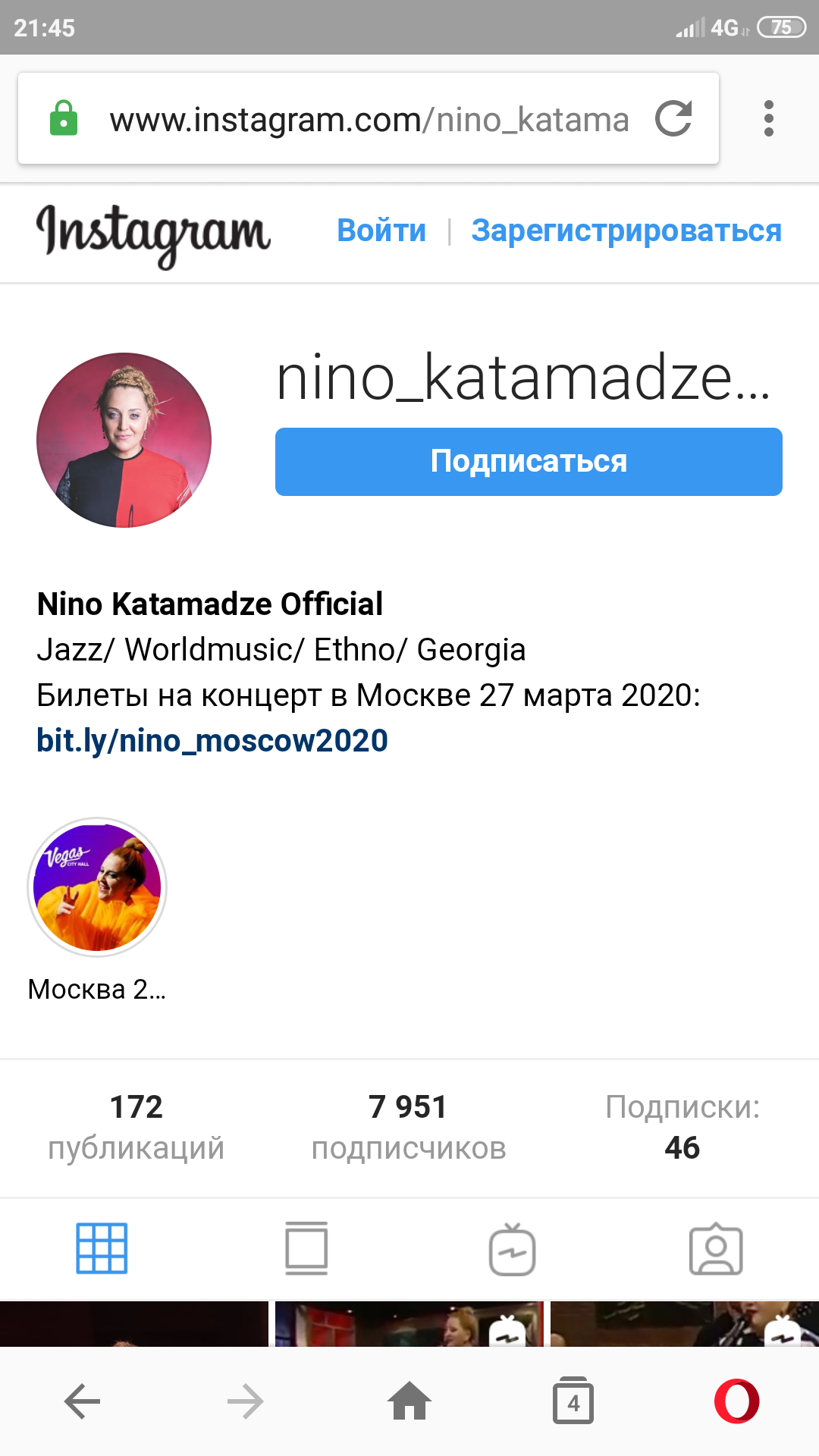Switch to the feed list view tab
819x1456 pixels.
coord(306,1248)
